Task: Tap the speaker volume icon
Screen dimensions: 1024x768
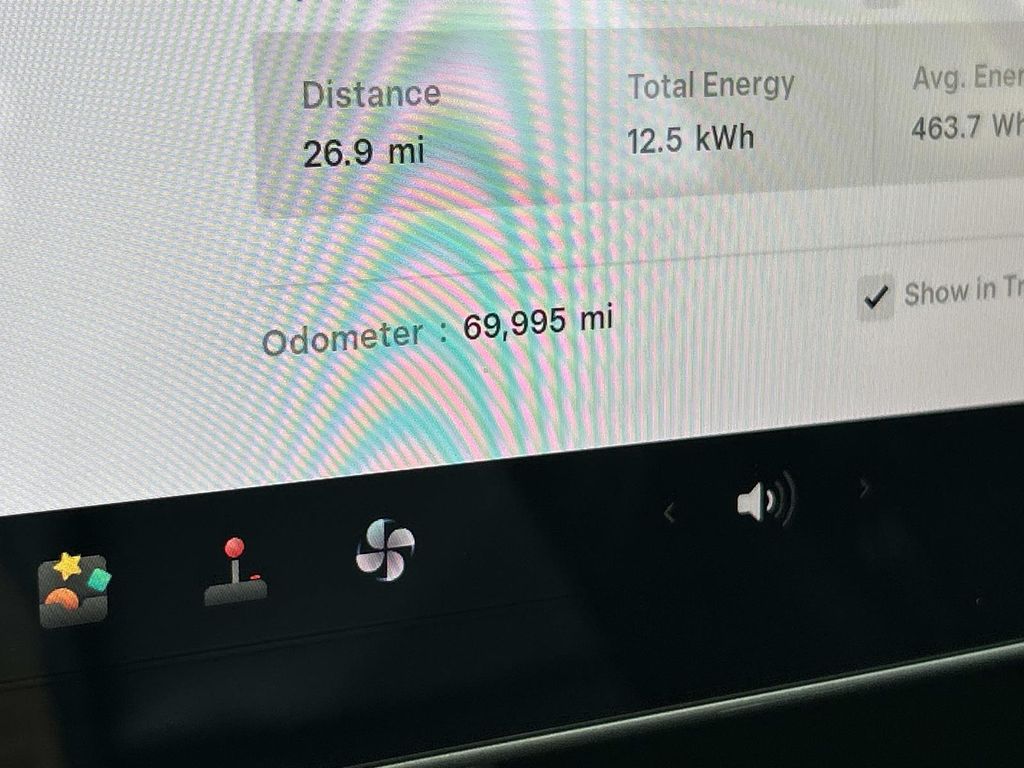Action: (x=765, y=498)
